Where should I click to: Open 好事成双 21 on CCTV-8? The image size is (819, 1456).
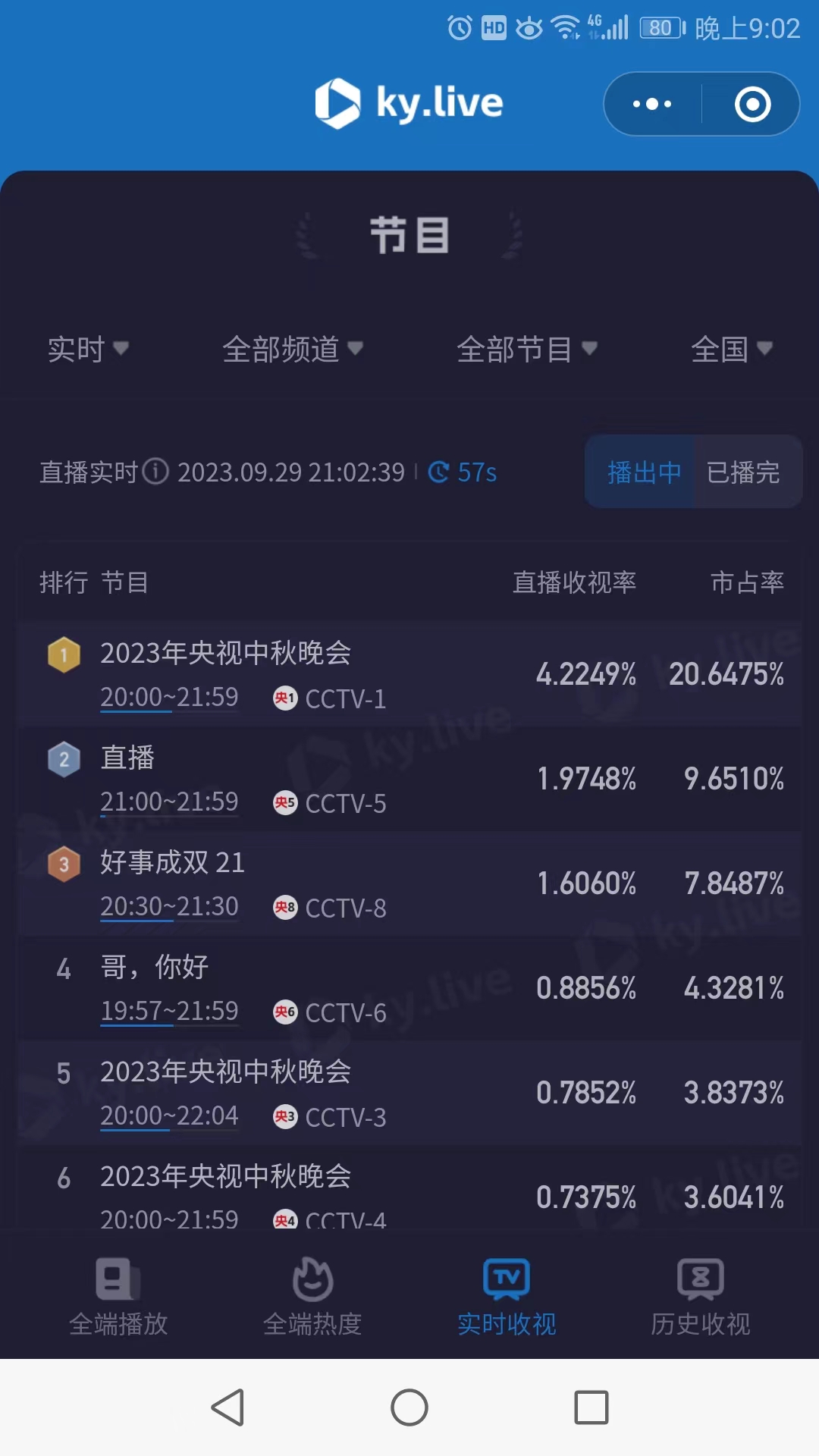pyautogui.click(x=409, y=883)
